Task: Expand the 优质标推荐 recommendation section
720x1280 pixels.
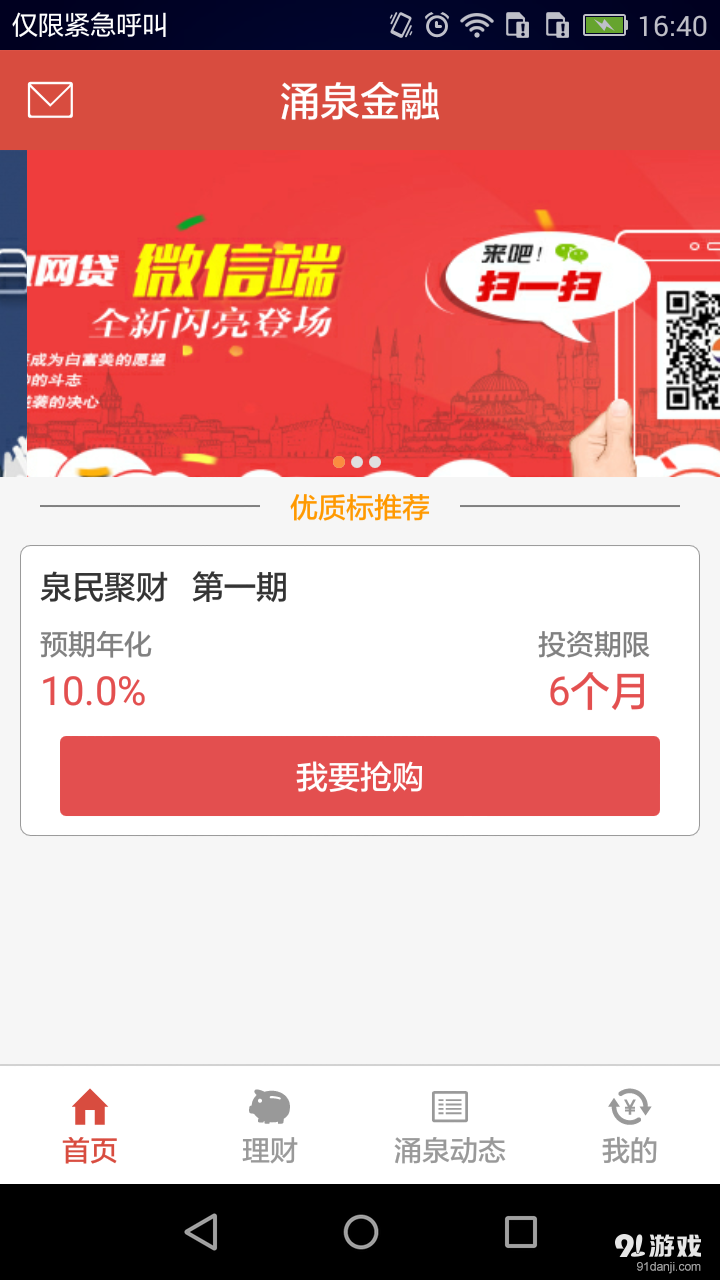Action: pyautogui.click(x=359, y=508)
